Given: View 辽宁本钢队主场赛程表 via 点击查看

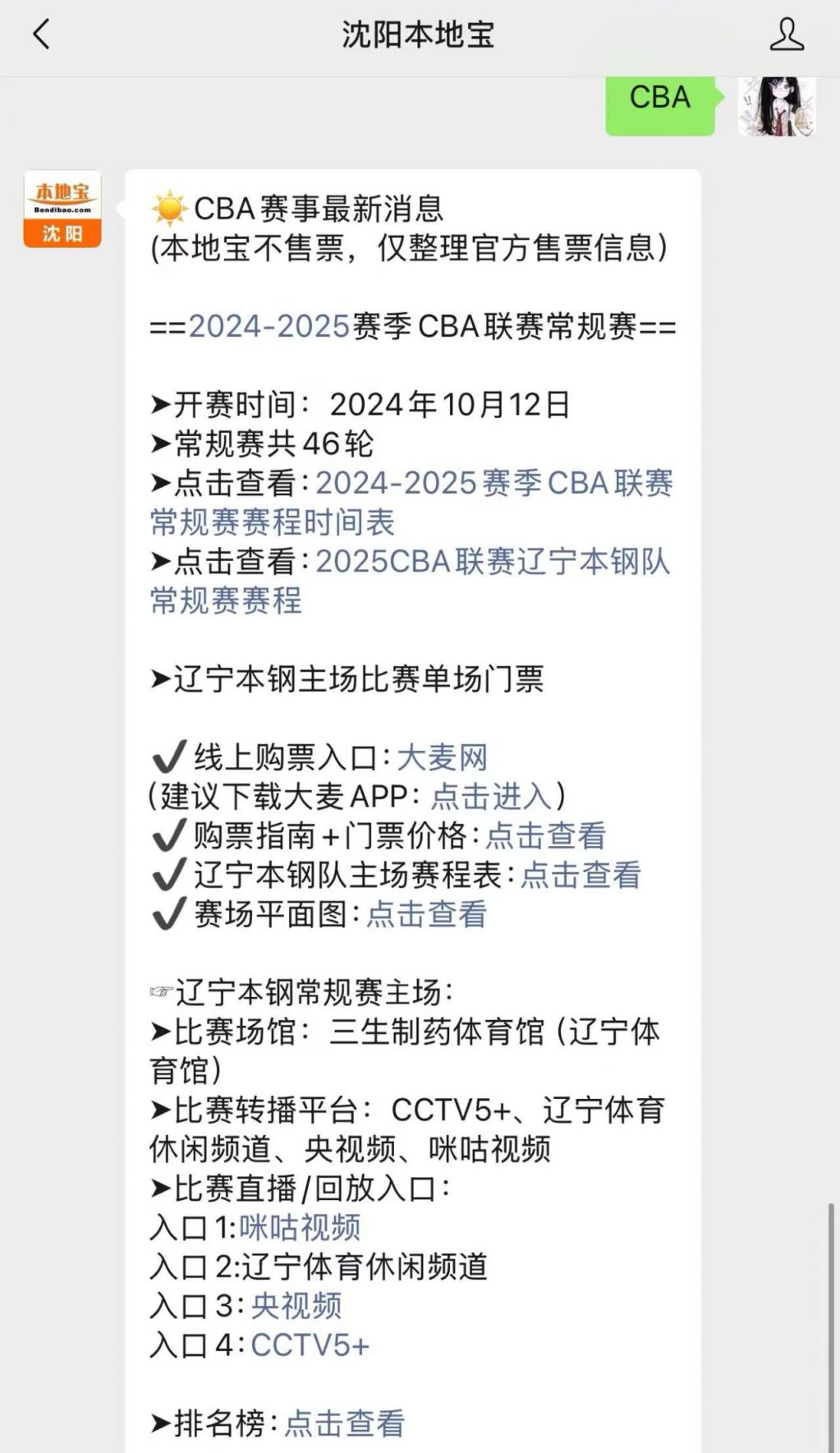Looking at the screenshot, I should [581, 876].
